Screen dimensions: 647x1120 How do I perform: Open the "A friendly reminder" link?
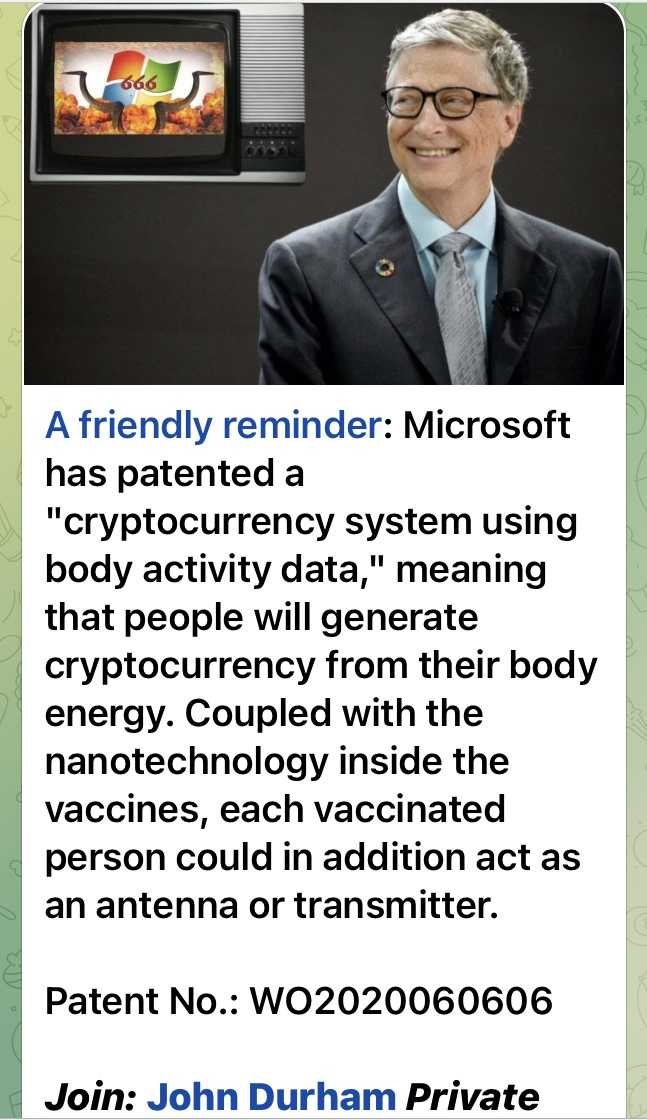click(x=209, y=427)
